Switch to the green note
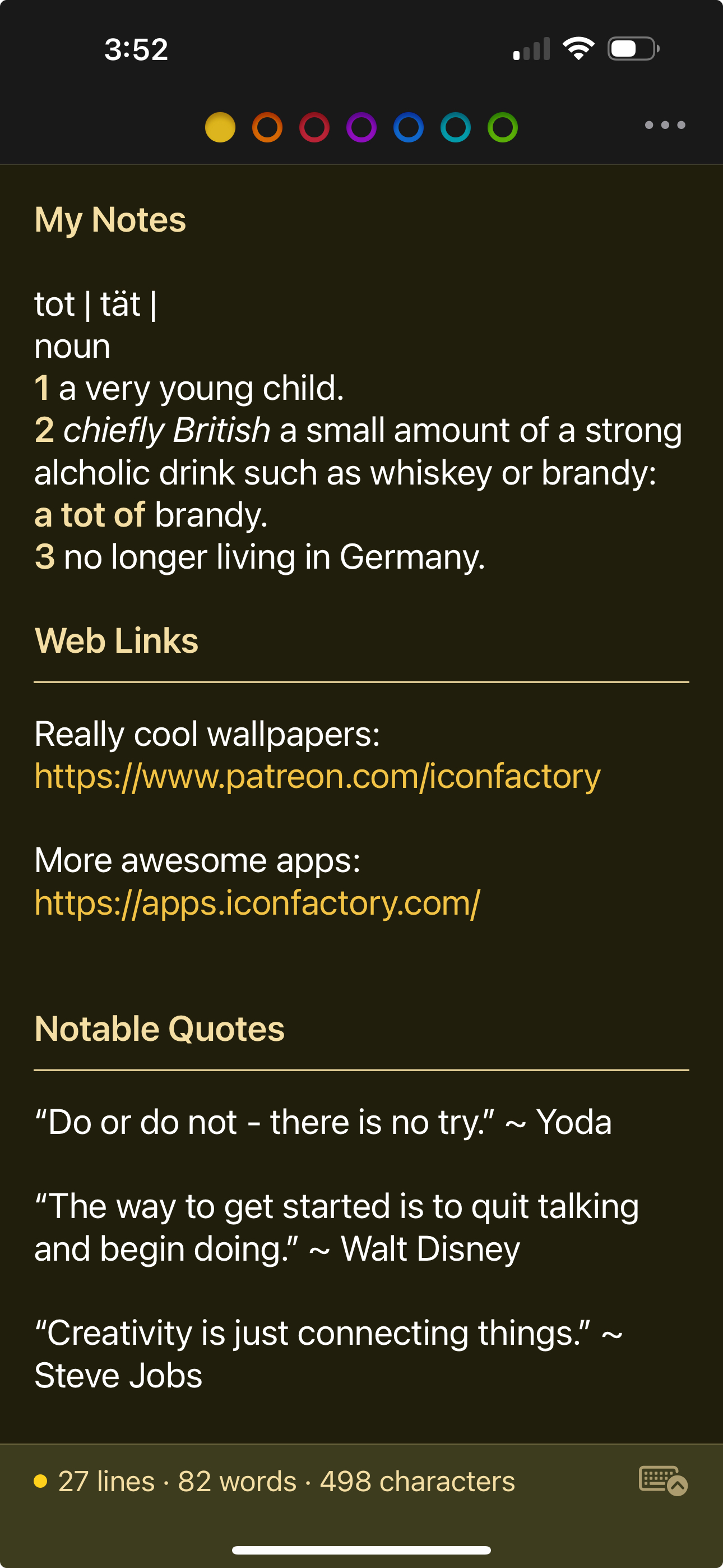The image size is (723, 1568). [x=503, y=127]
